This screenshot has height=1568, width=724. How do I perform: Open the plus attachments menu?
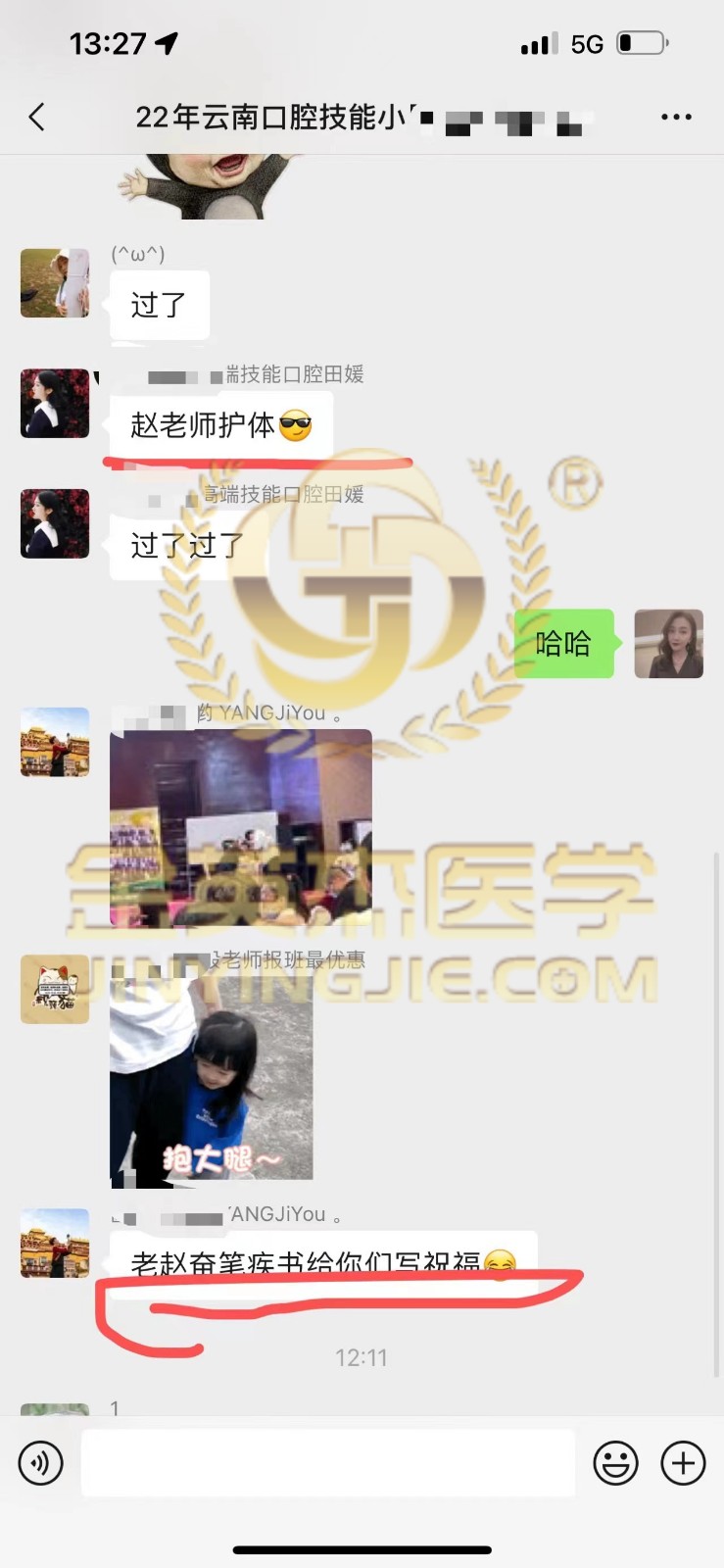click(683, 1463)
